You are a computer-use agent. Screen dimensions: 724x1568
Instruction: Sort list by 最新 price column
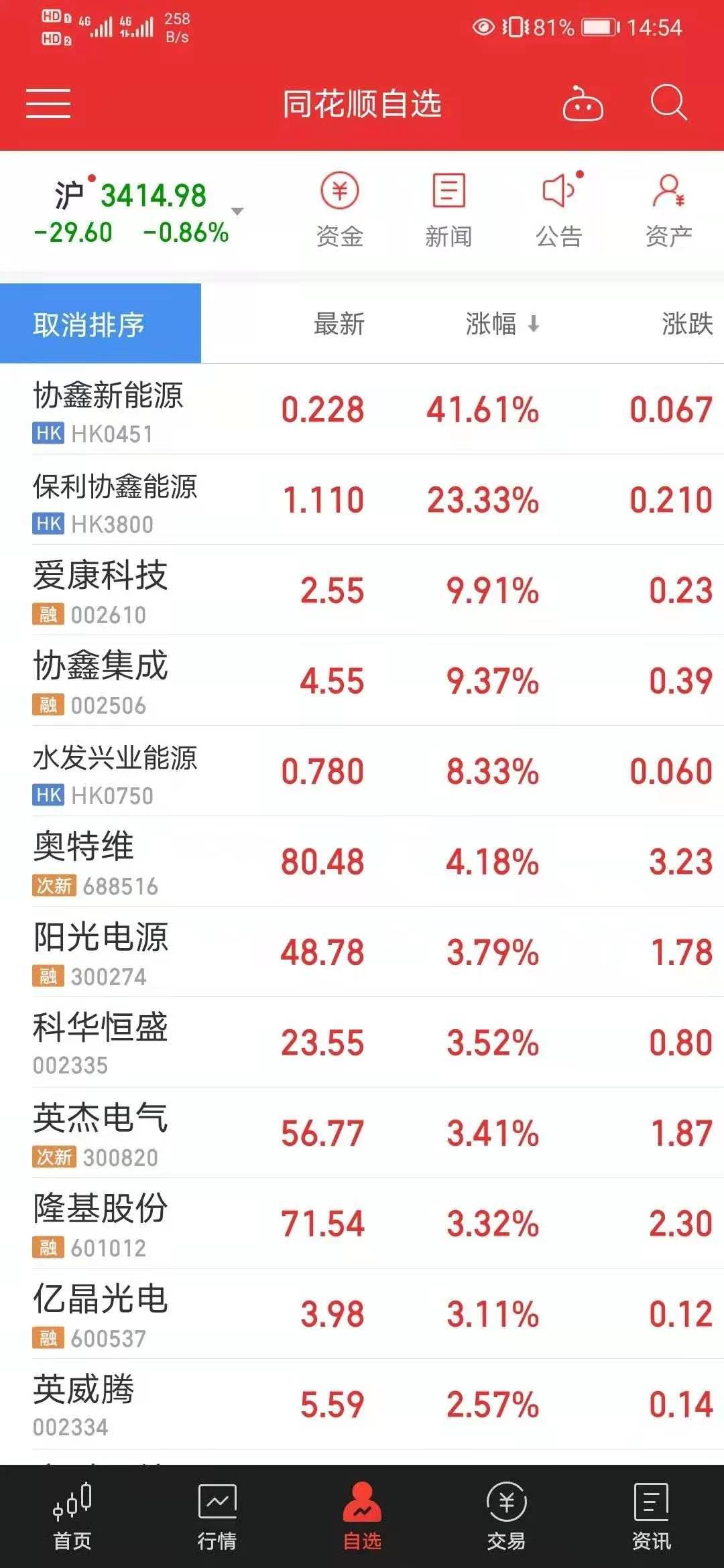click(x=339, y=324)
